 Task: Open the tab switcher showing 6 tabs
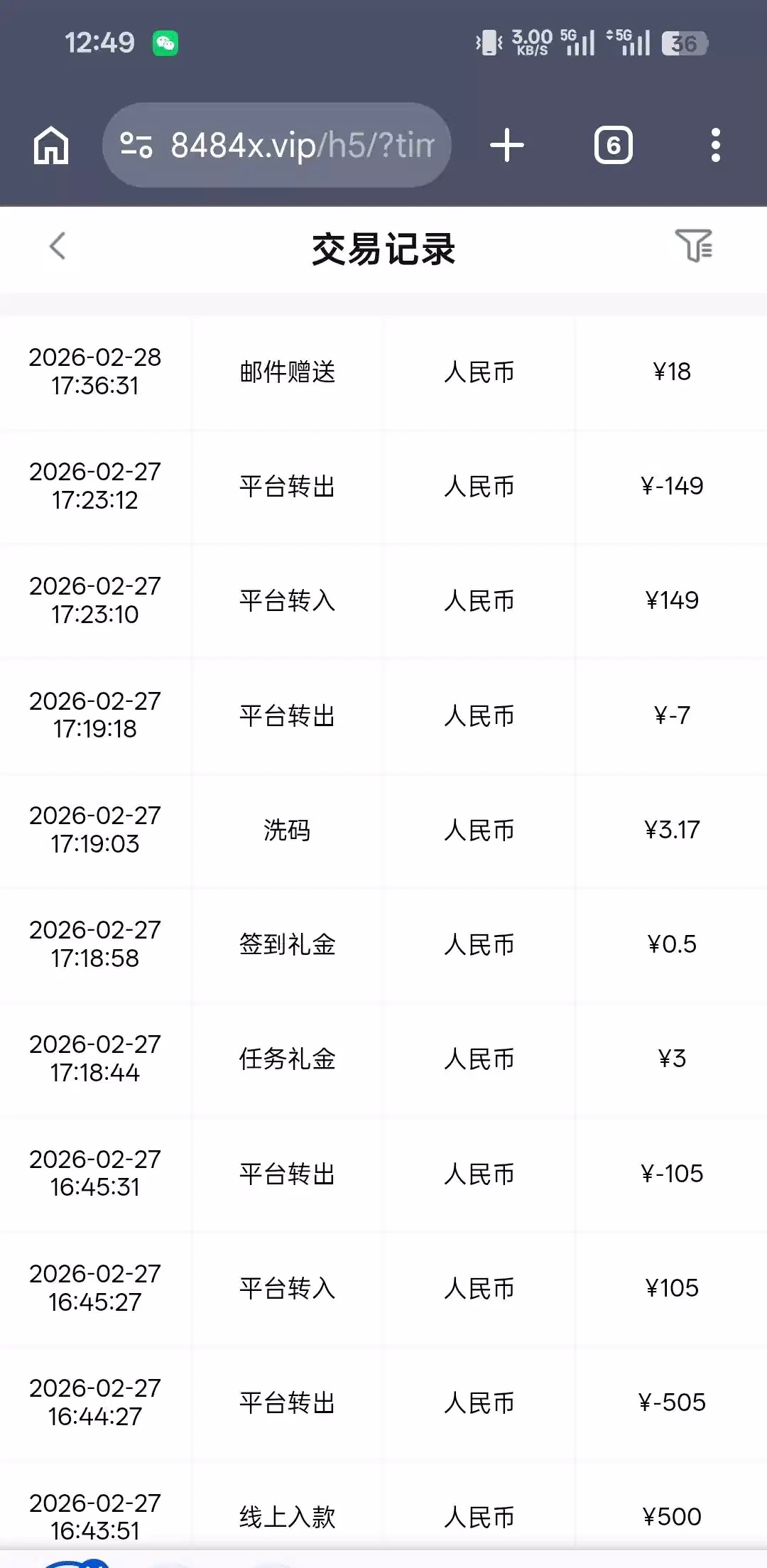(614, 145)
